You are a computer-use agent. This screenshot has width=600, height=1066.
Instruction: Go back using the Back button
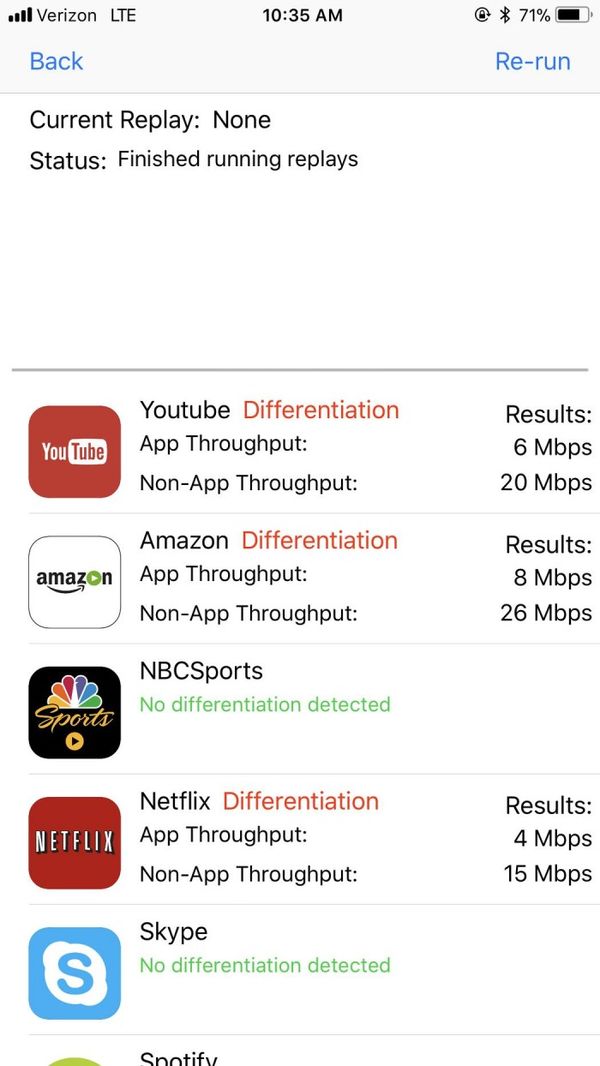tap(56, 61)
